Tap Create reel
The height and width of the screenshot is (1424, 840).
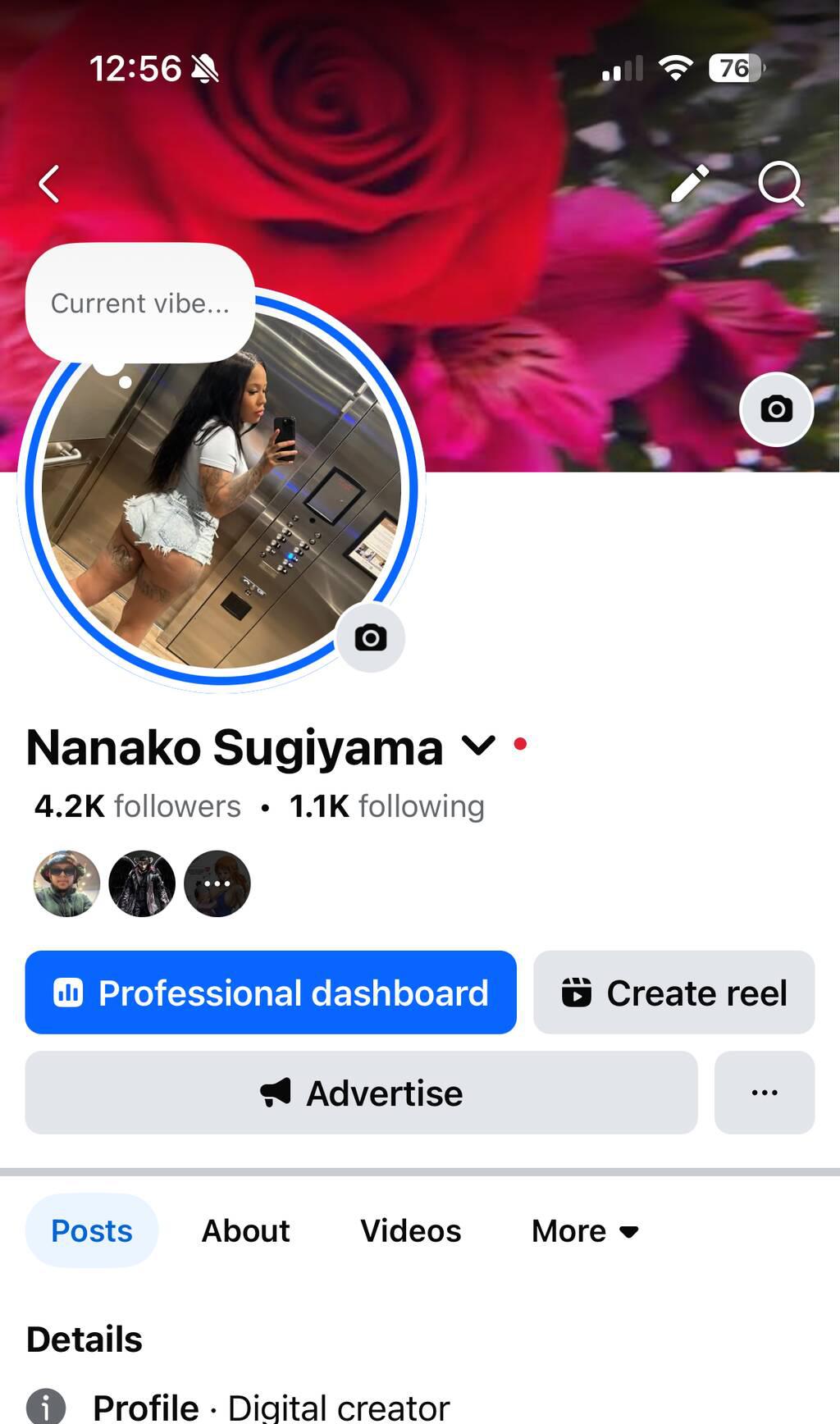673,993
